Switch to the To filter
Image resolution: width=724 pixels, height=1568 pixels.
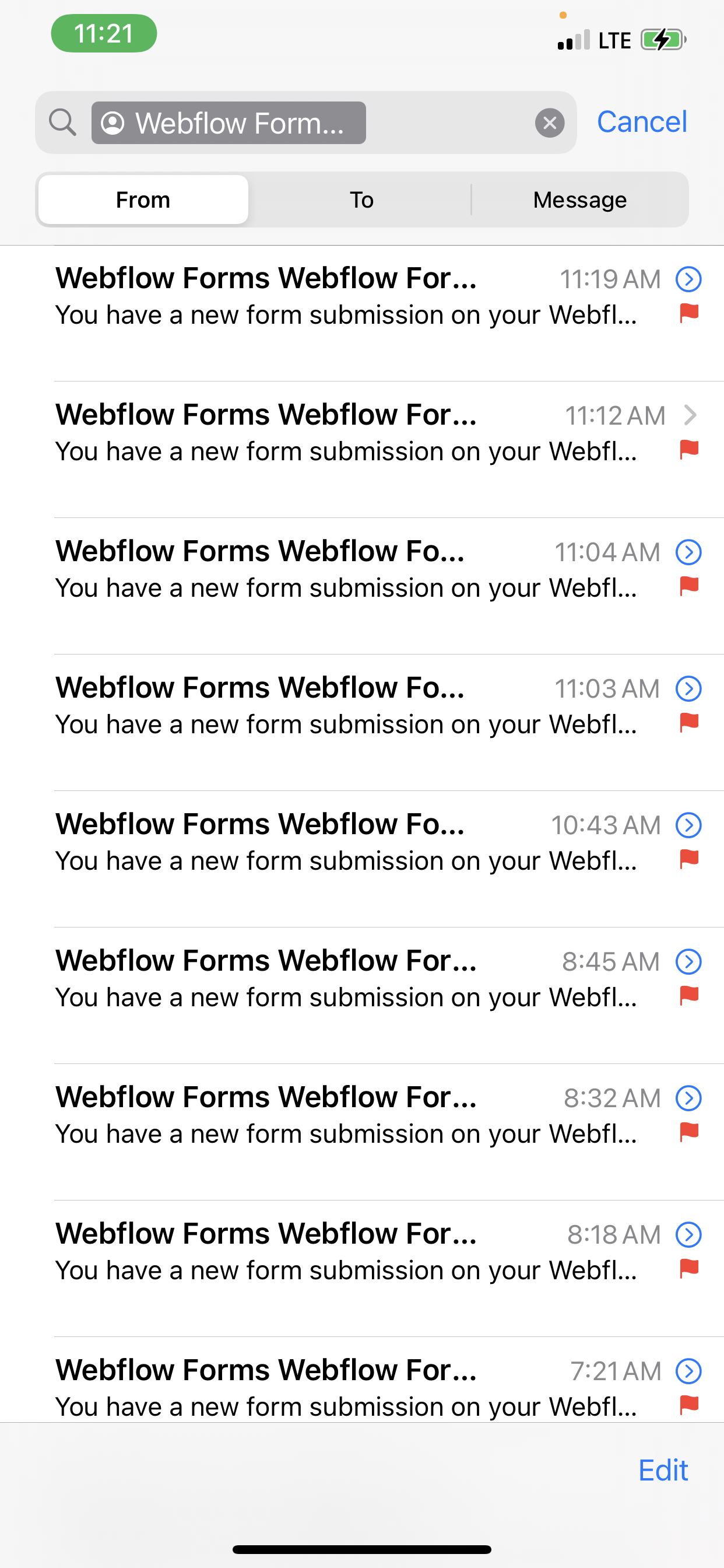click(361, 199)
